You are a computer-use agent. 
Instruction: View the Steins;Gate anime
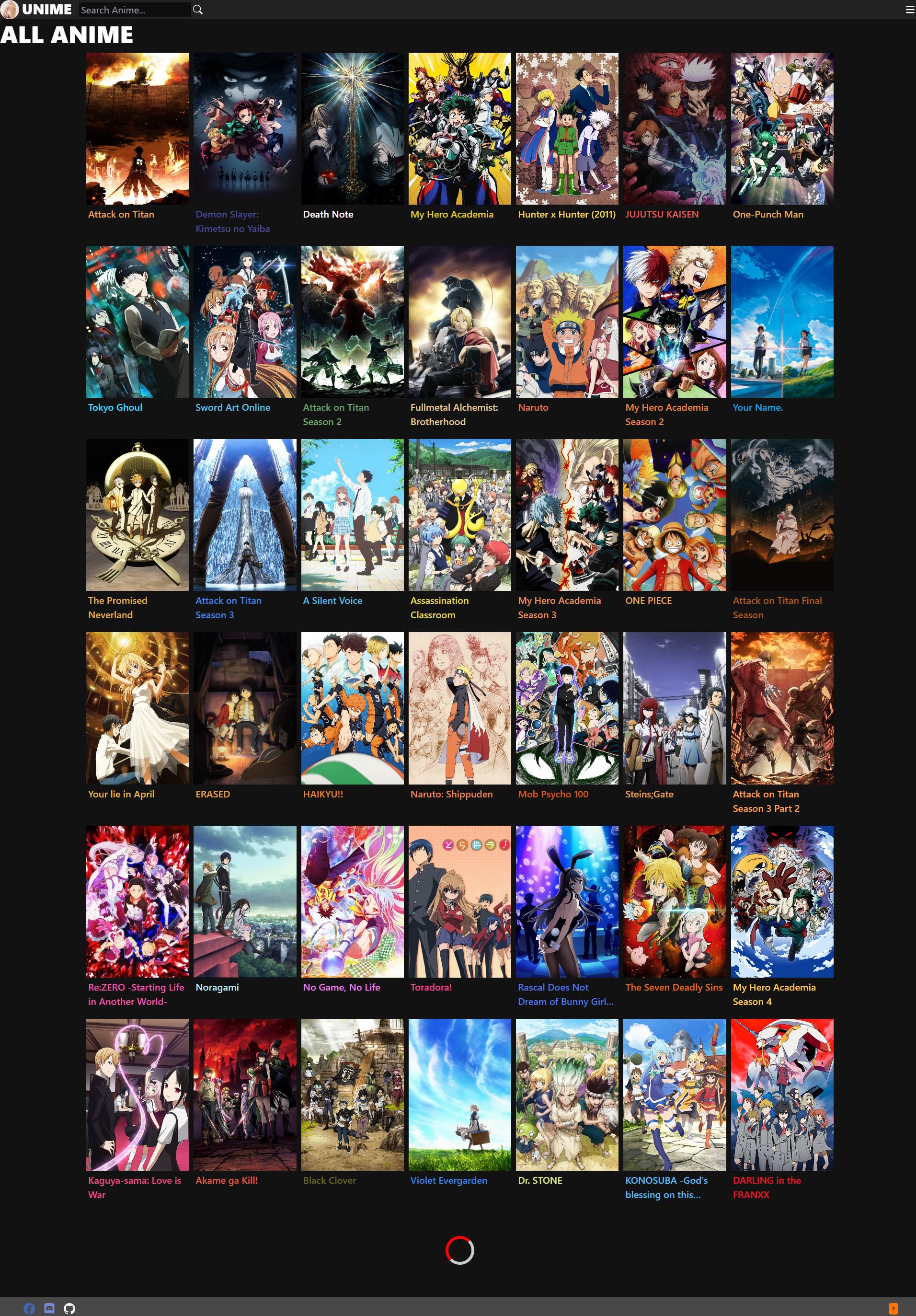pyautogui.click(x=674, y=708)
